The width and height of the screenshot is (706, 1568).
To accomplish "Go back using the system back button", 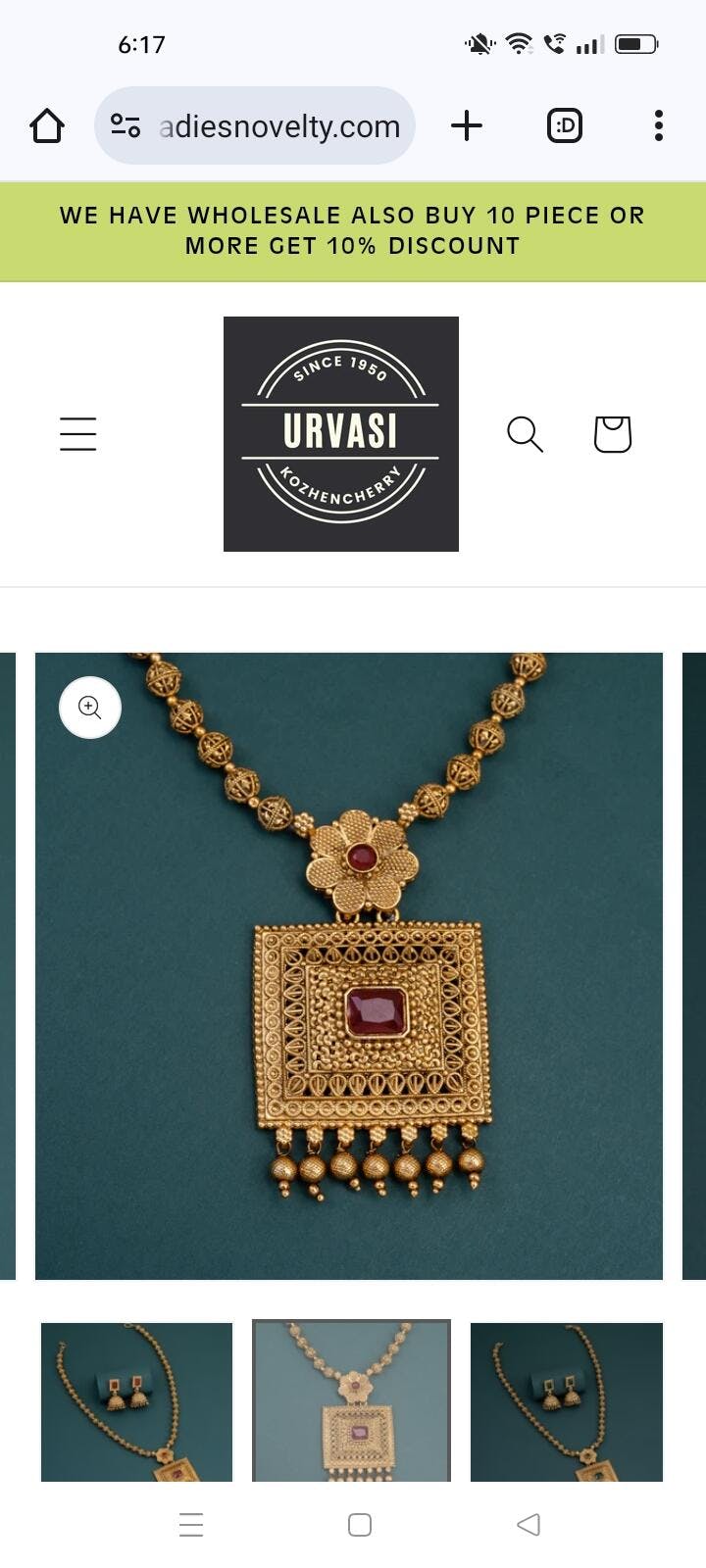I will tap(529, 1524).
